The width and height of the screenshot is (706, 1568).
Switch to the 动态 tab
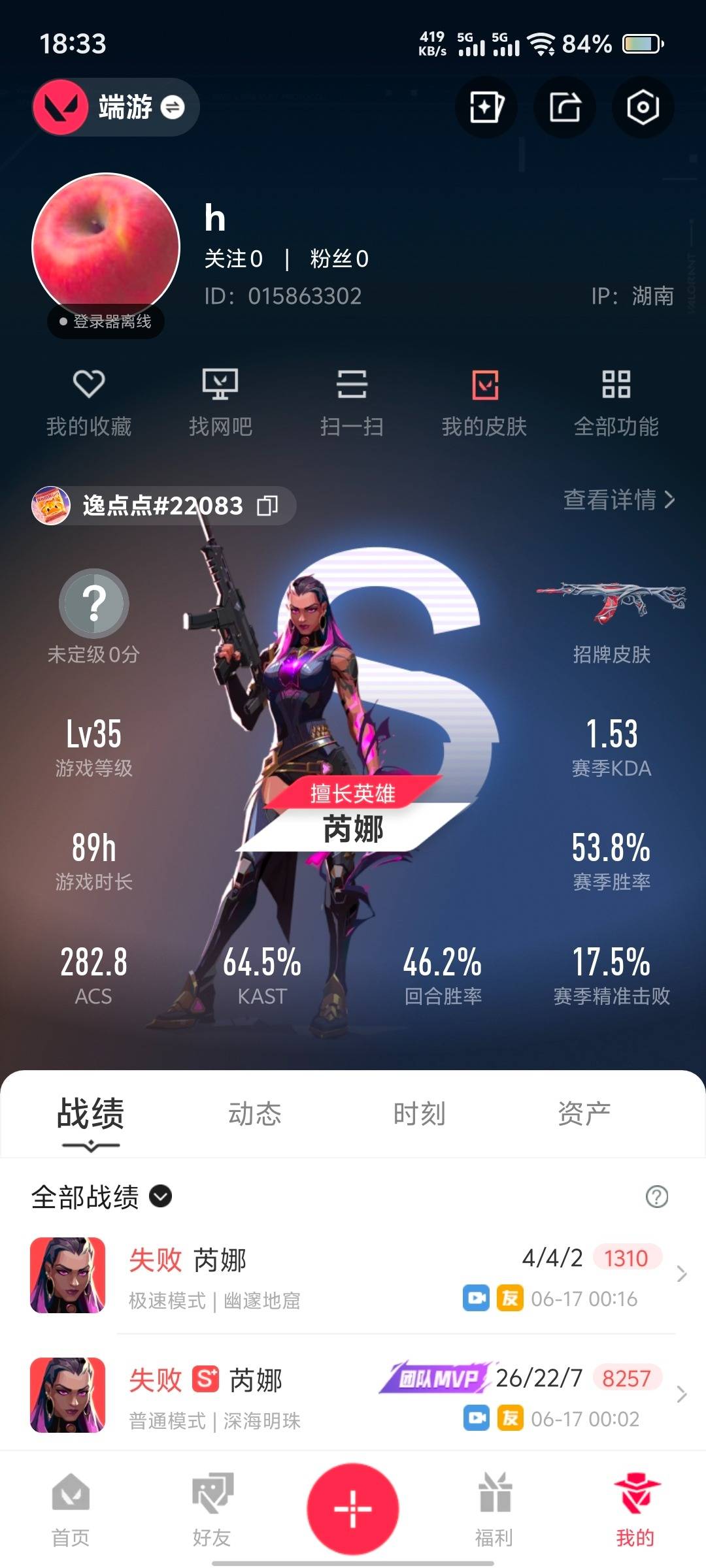[x=254, y=1114]
